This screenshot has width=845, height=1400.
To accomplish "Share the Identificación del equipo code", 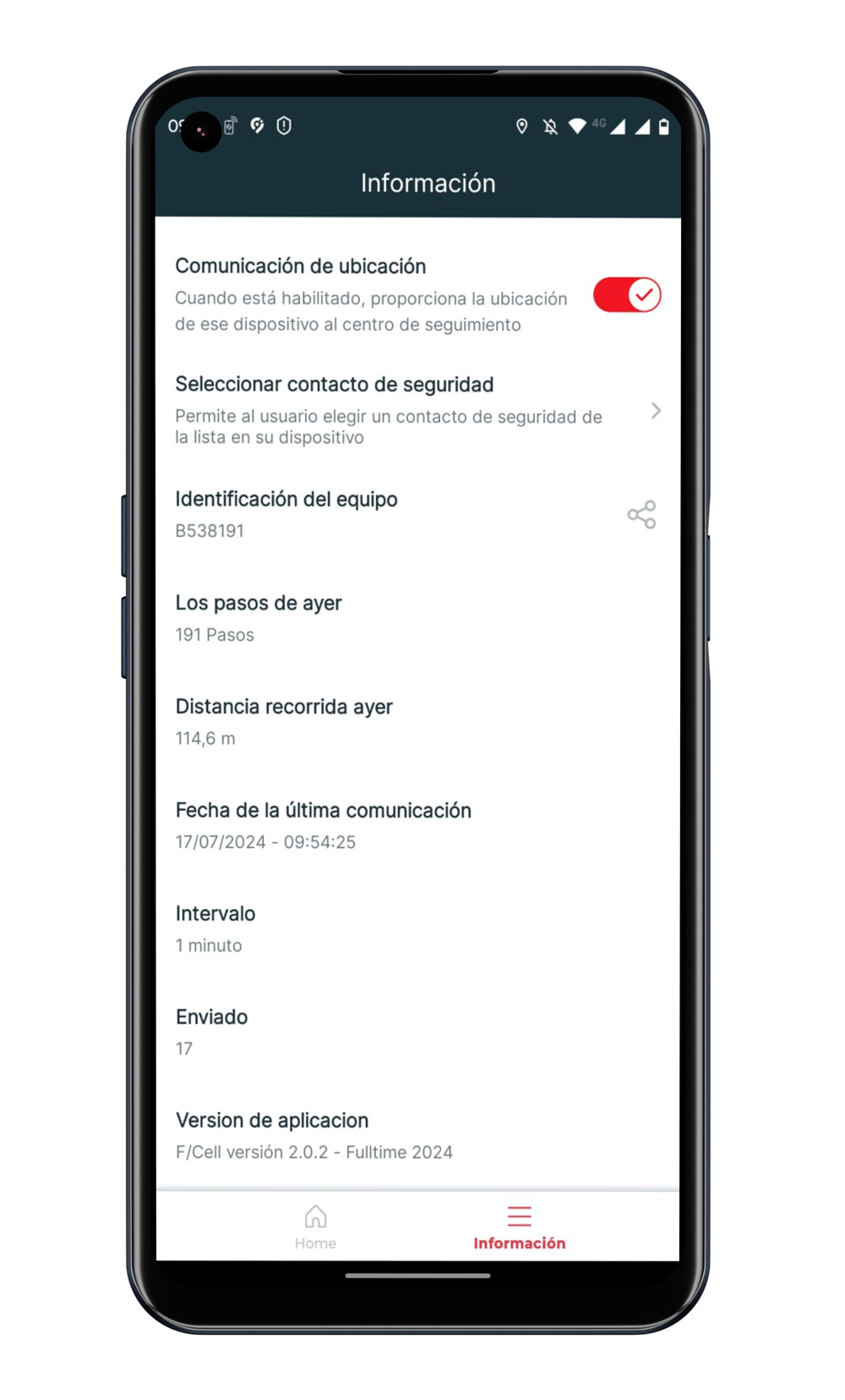I will (641, 514).
